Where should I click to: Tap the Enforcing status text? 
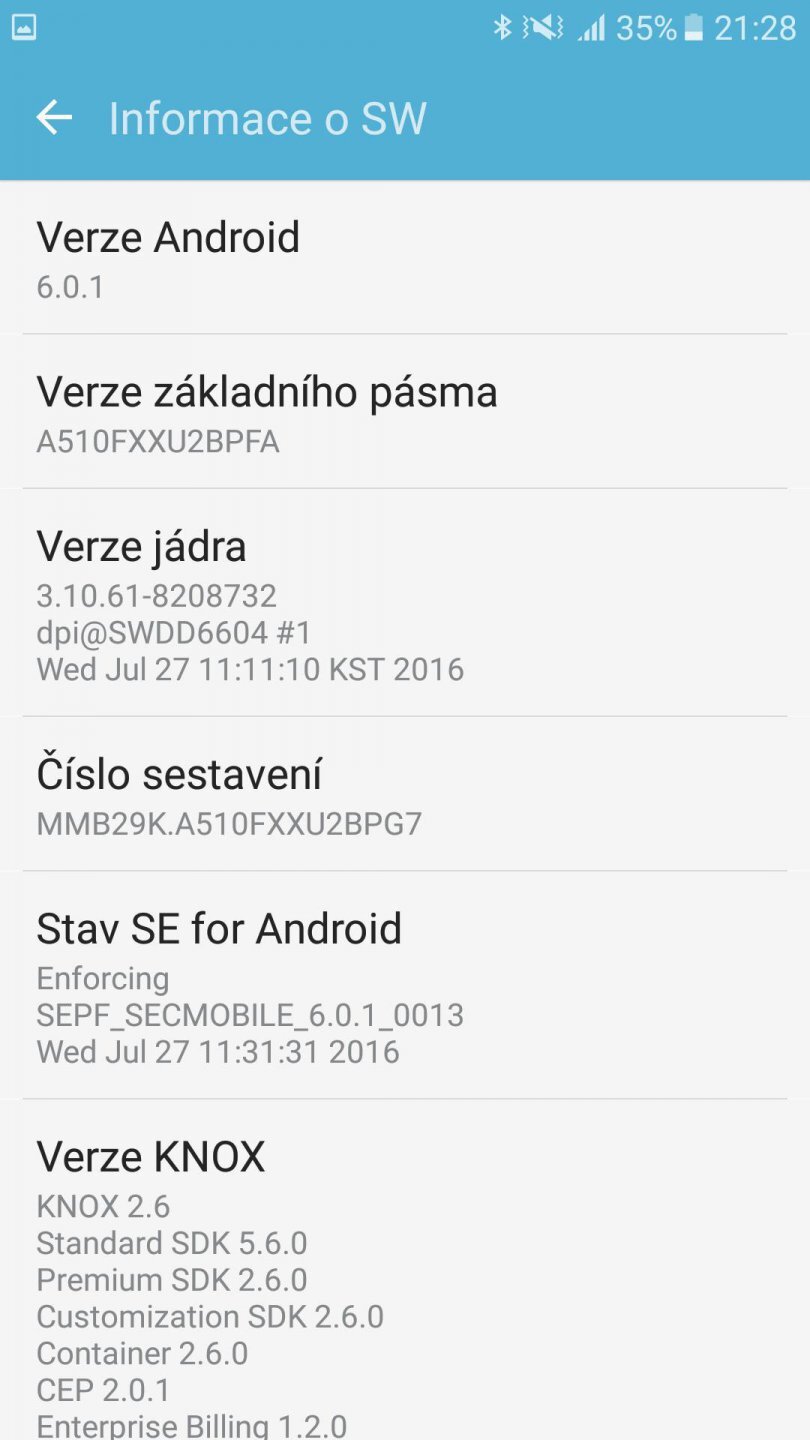[102, 978]
